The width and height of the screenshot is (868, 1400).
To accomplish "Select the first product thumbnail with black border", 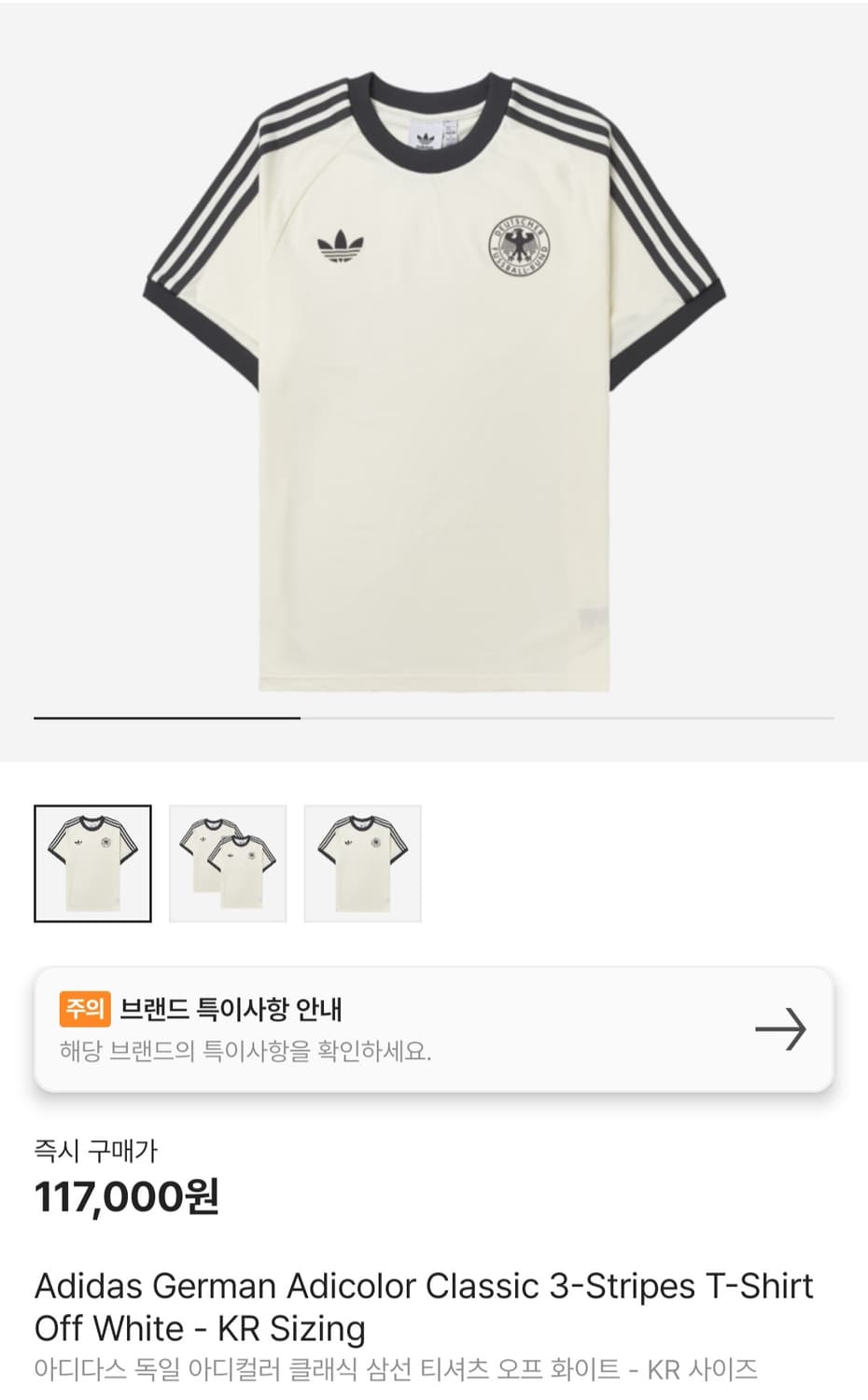I will point(91,862).
